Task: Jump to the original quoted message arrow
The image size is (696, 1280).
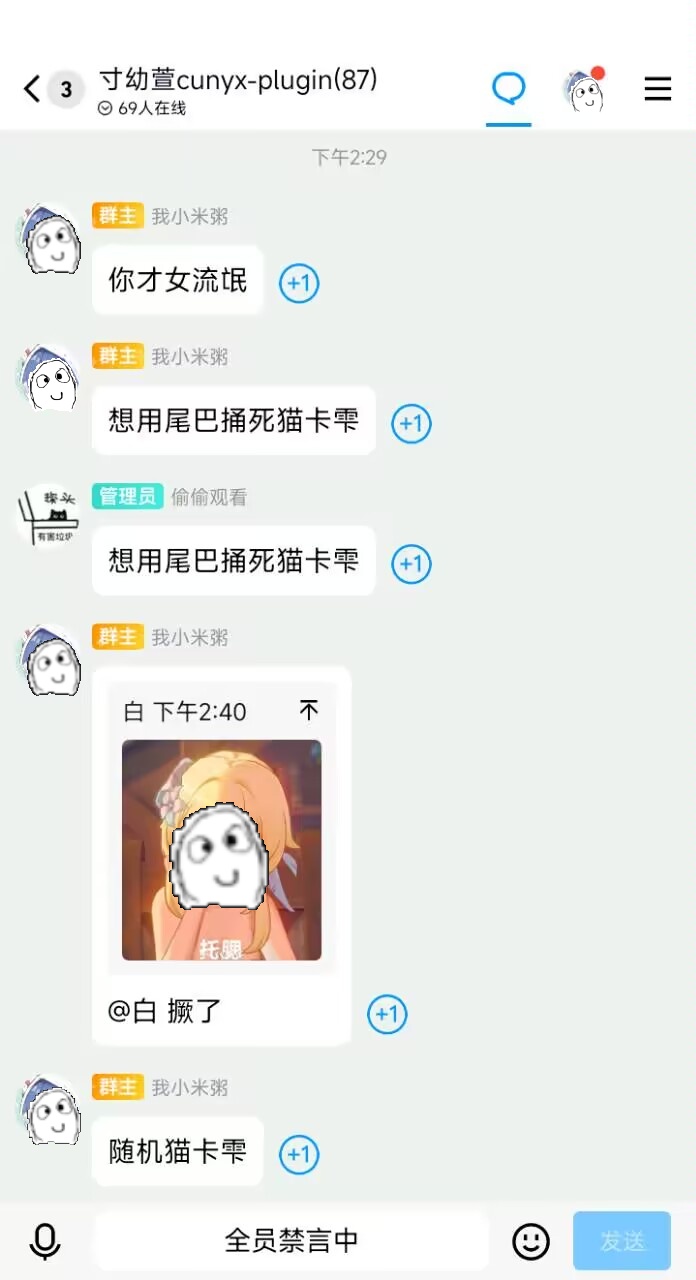Action: (x=309, y=711)
